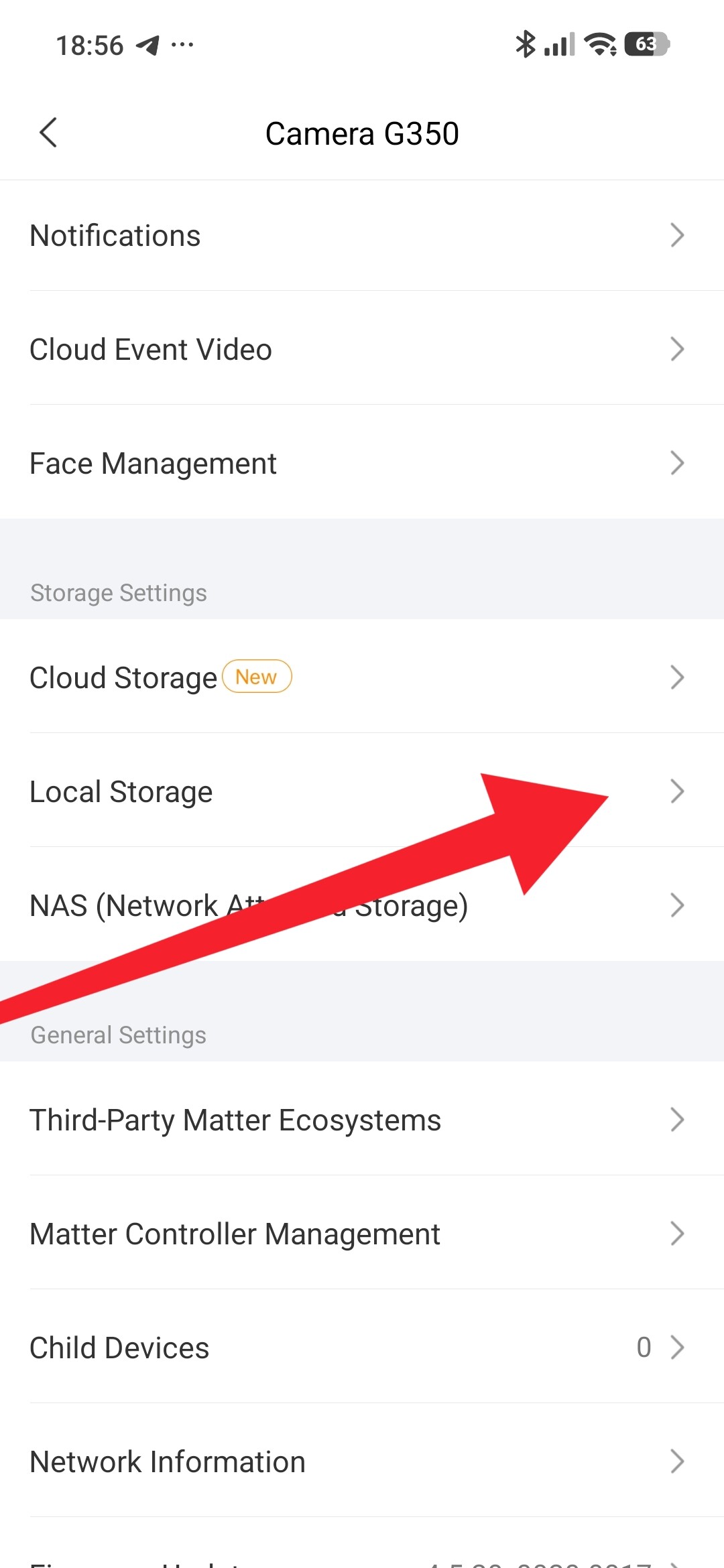This screenshot has width=724, height=1568.
Task: Open Face Management
Action: pos(362,464)
